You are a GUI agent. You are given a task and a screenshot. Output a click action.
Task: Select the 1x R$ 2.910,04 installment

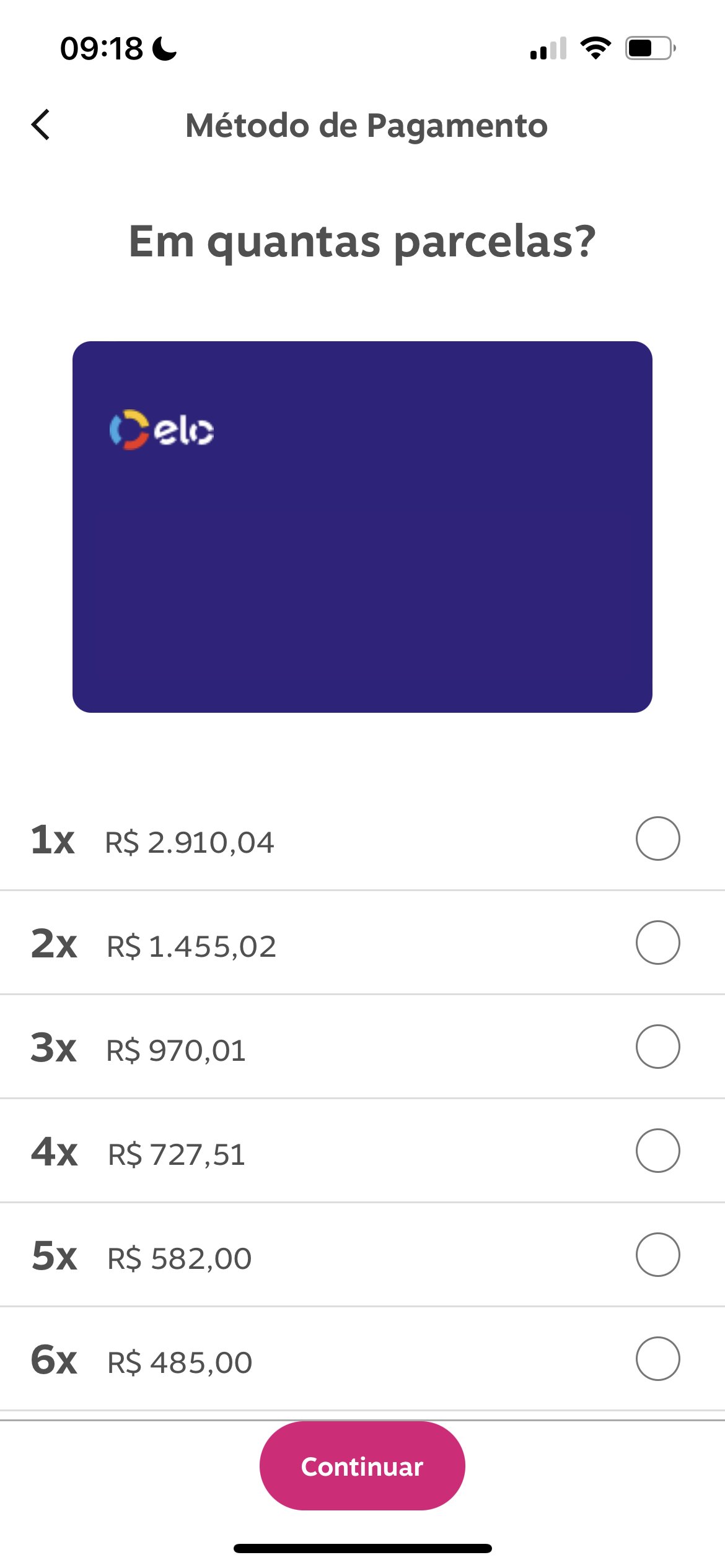pyautogui.click(x=362, y=839)
